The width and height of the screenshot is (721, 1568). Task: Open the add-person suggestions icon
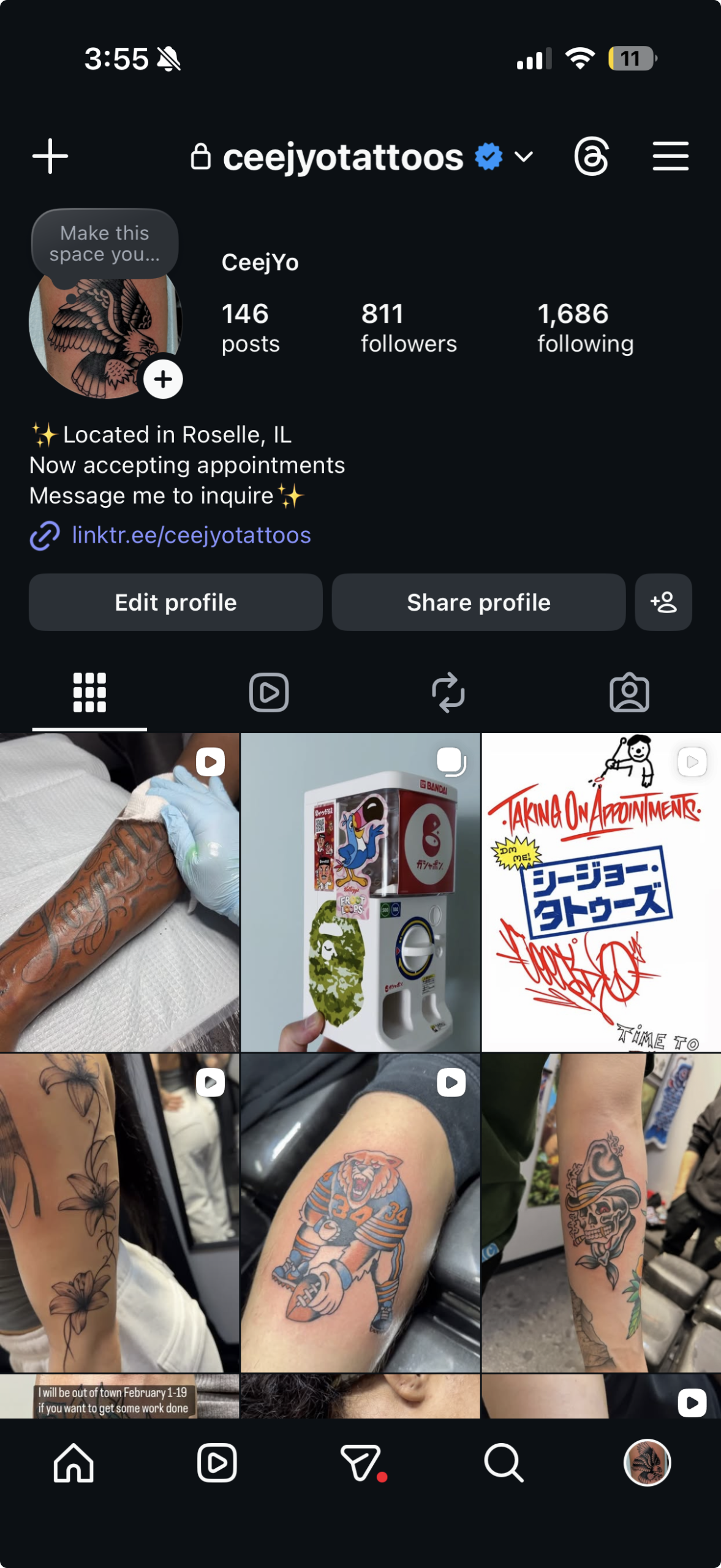coord(663,603)
